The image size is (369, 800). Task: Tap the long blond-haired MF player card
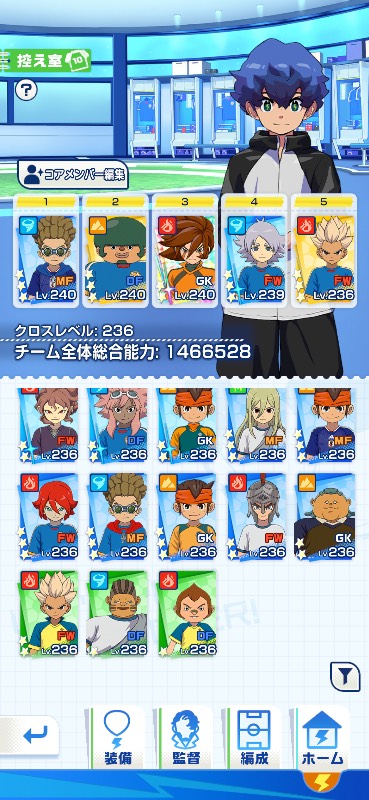coord(256,425)
